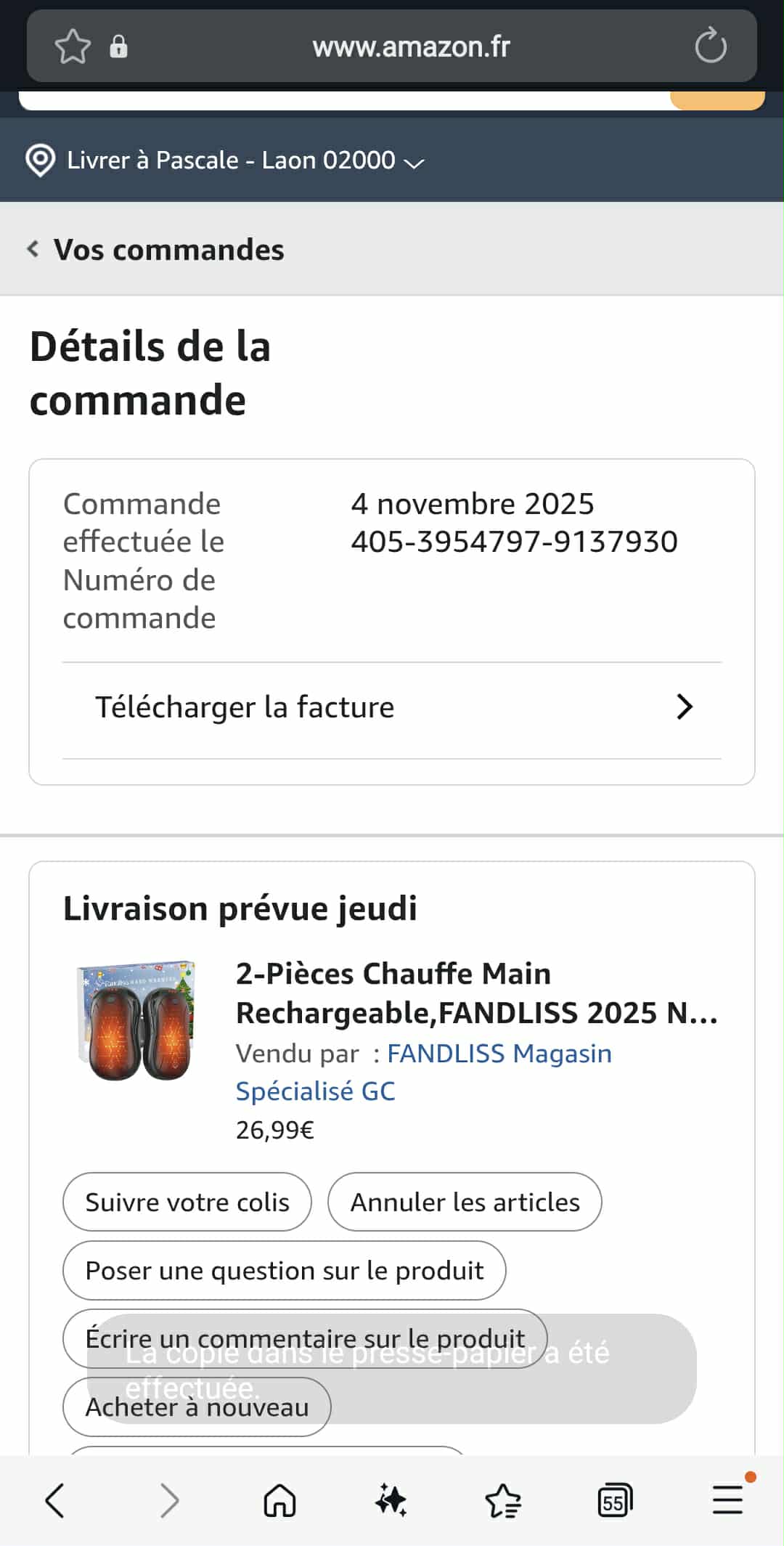Open the browser home page
The height and width of the screenshot is (1546, 784).
pos(279,1500)
